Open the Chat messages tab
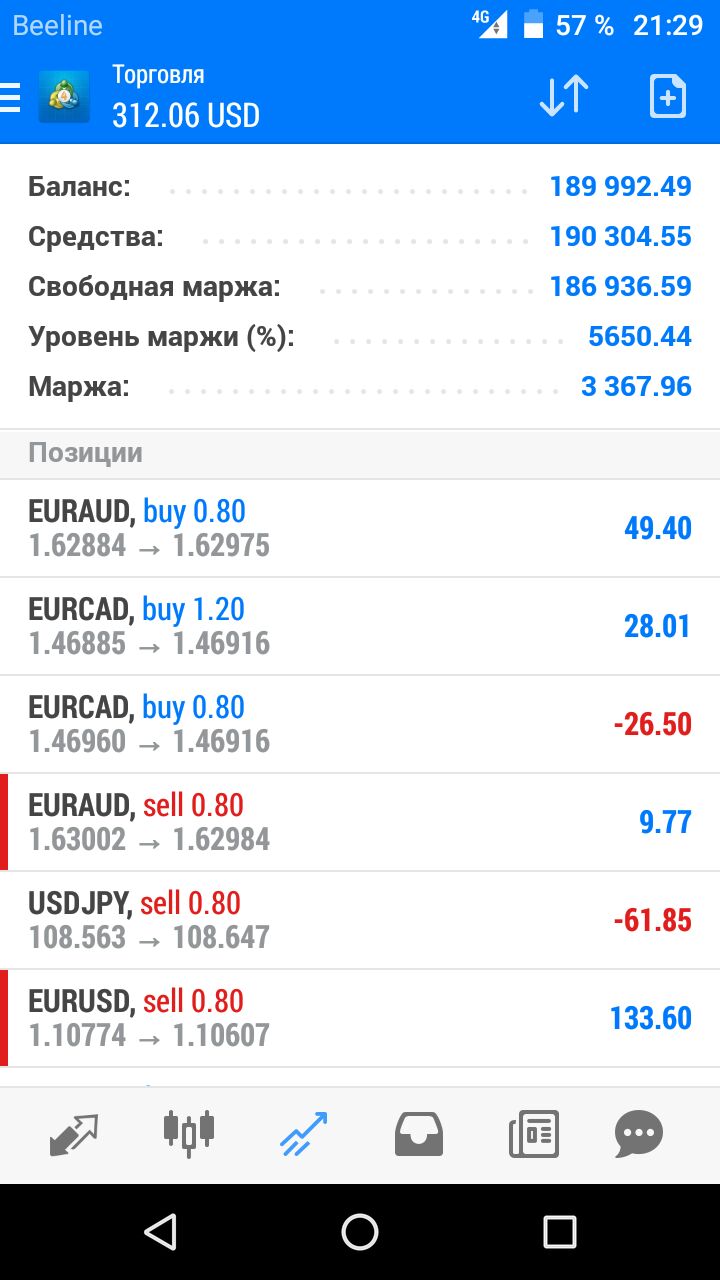Screen dimensions: 720x1280 [639, 1134]
